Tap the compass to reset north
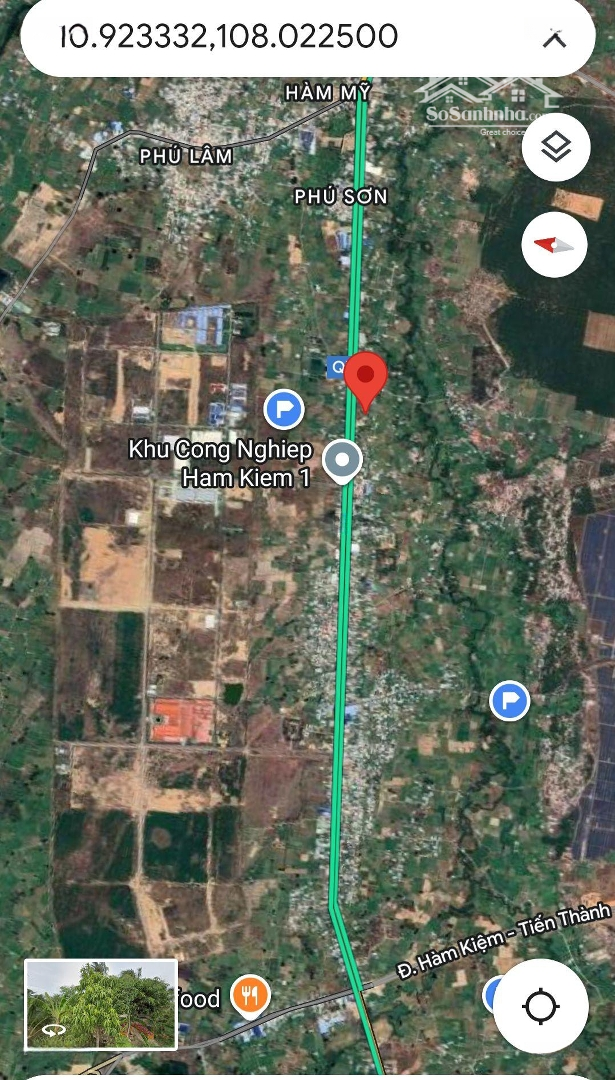This screenshot has width=615, height=1080. coord(555,244)
